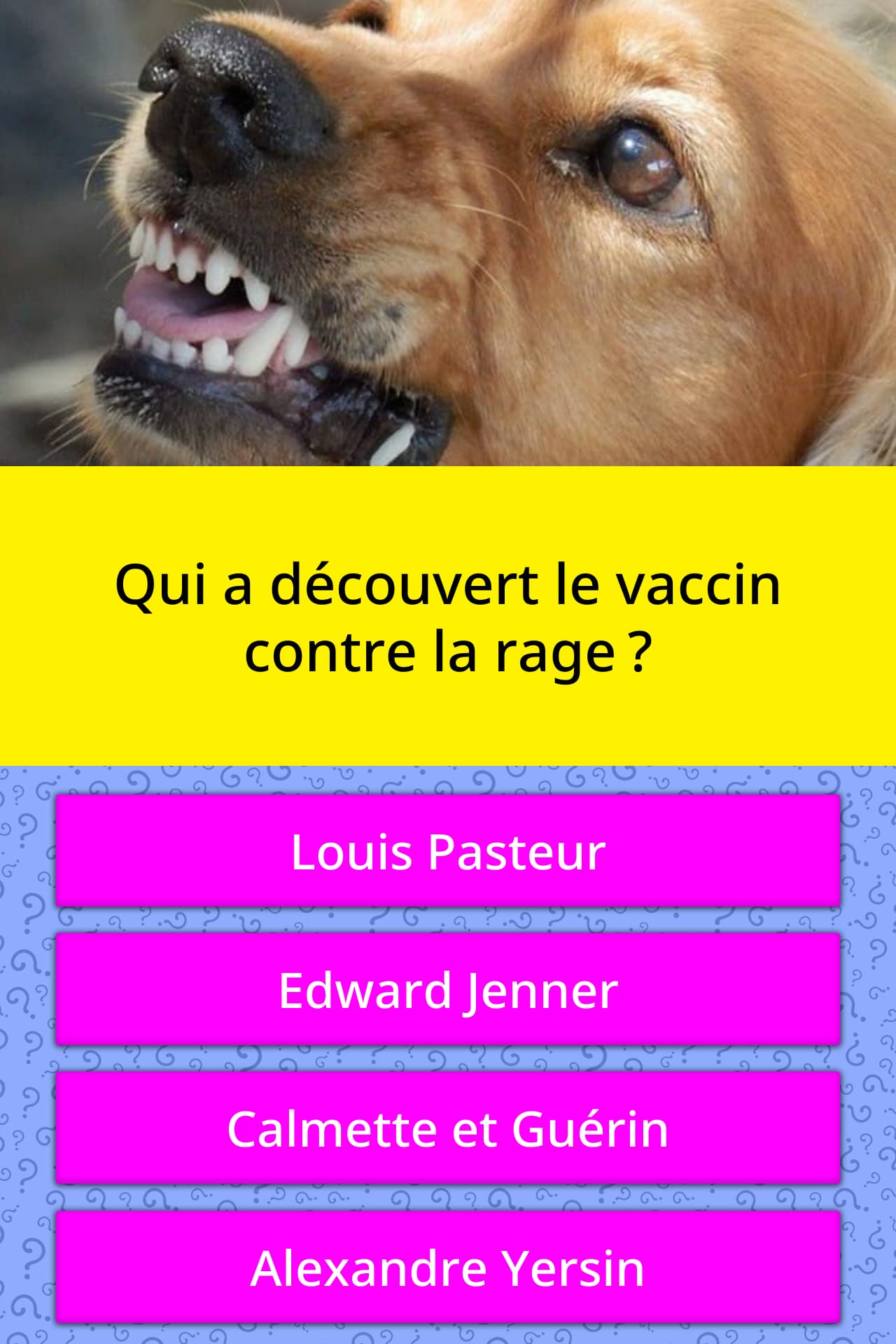Choose Edward Jenner as the answer
This screenshot has height=1344, width=896.
pos(448,990)
